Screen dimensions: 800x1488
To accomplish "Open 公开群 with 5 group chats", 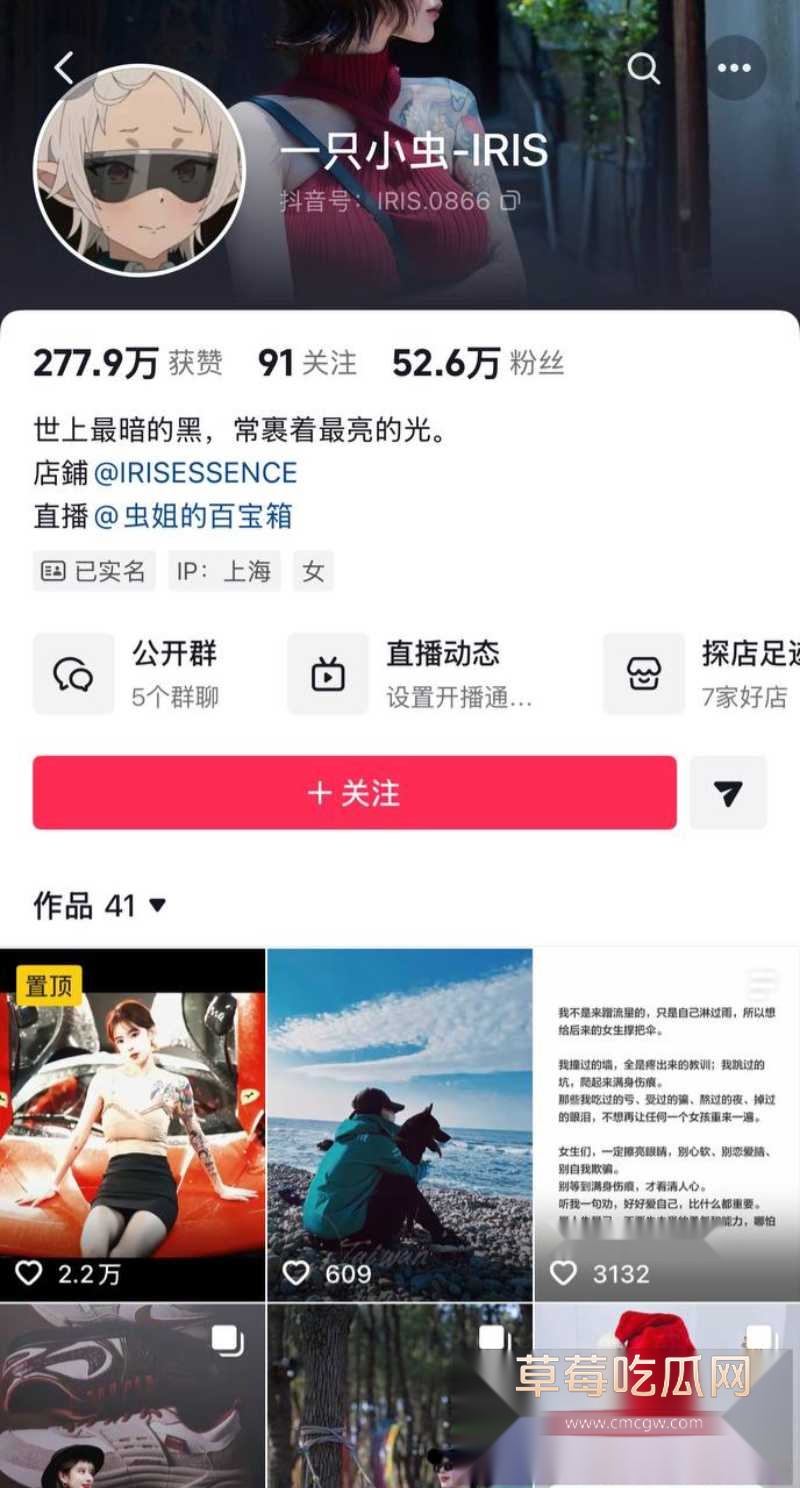I will tap(140, 673).
